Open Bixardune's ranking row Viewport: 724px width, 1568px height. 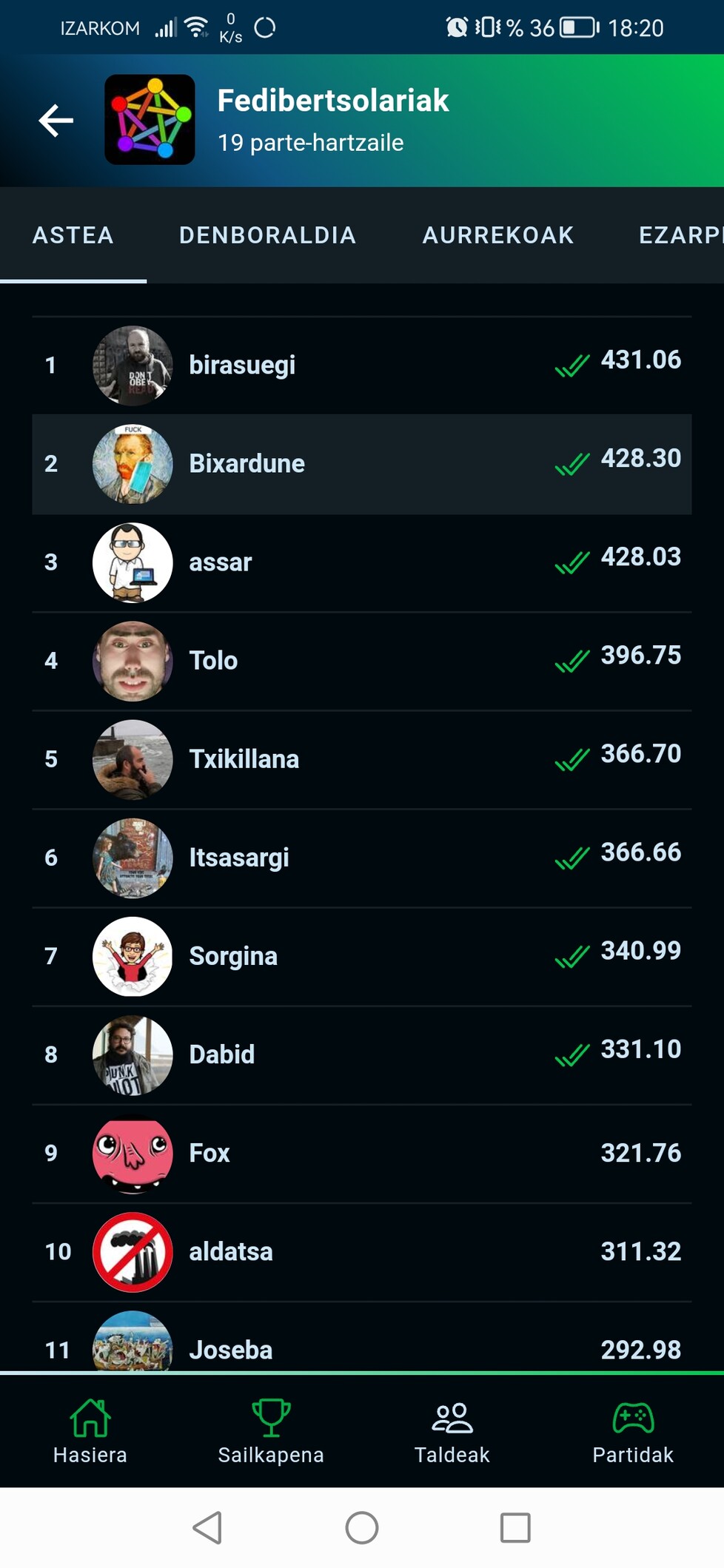[x=361, y=464]
